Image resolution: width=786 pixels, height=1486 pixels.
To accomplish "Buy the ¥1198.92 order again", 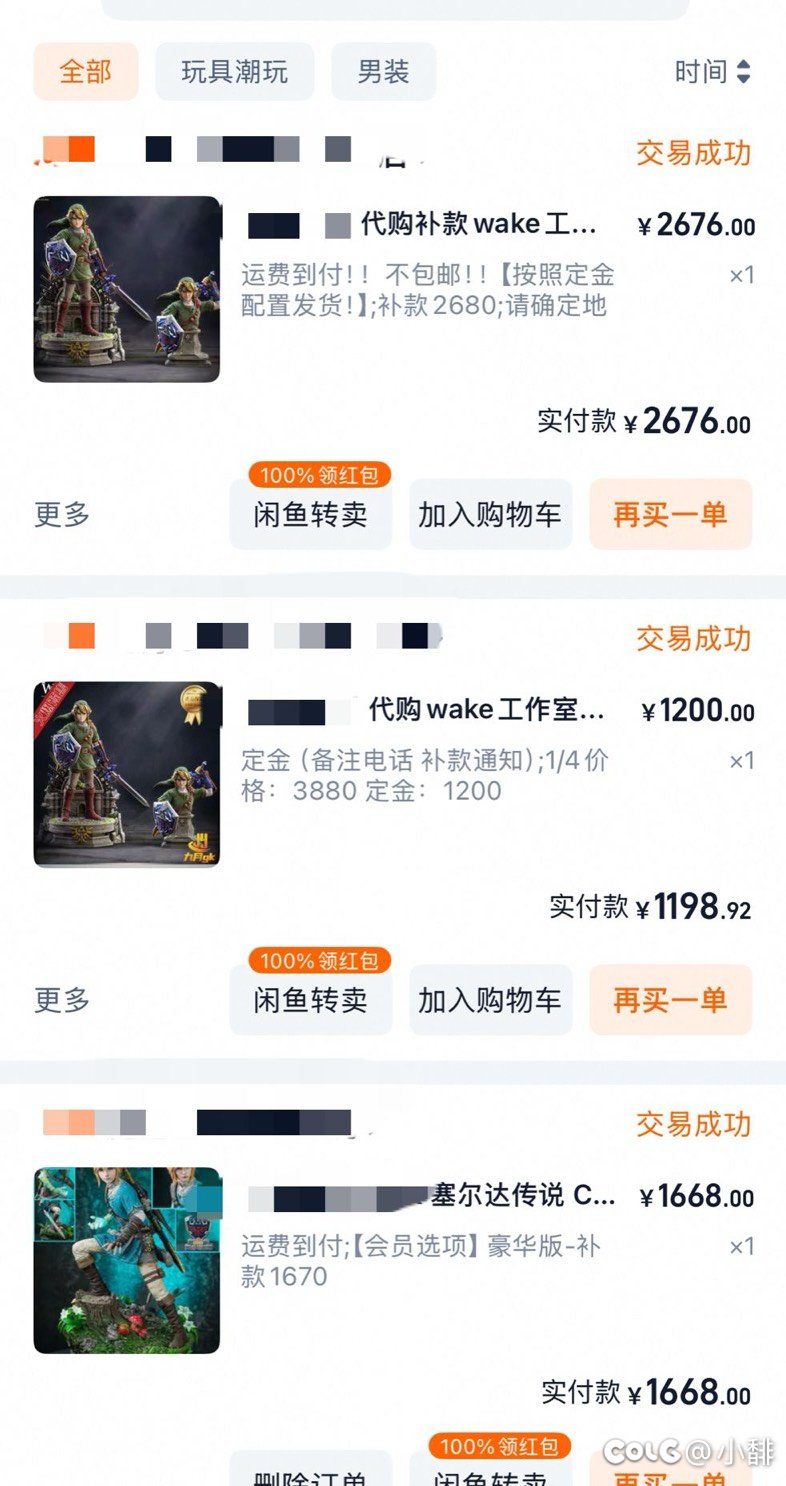I will pos(670,1000).
